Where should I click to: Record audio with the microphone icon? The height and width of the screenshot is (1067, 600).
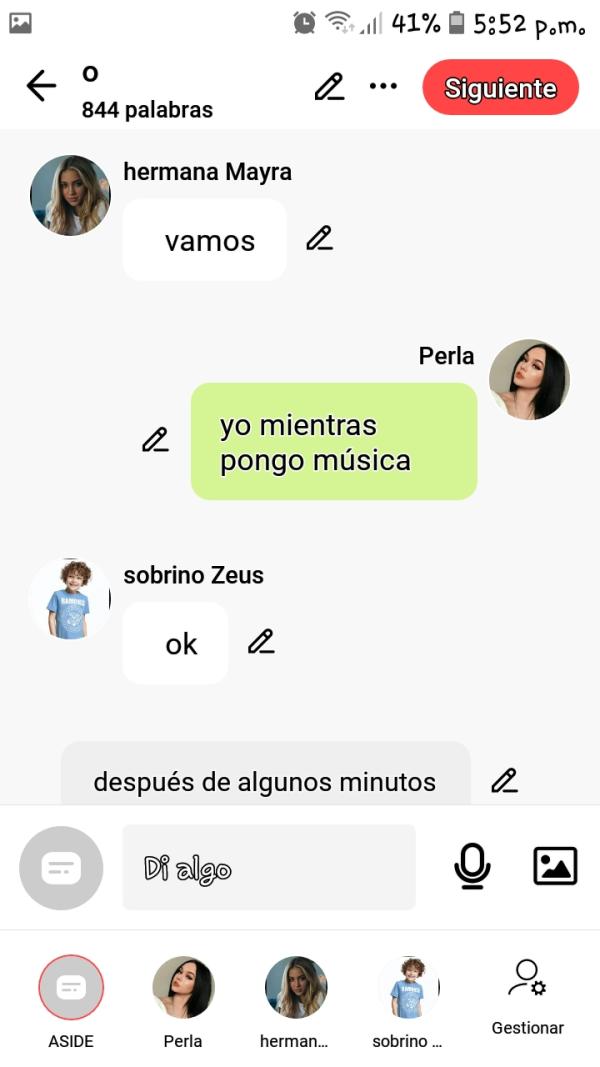(472, 866)
